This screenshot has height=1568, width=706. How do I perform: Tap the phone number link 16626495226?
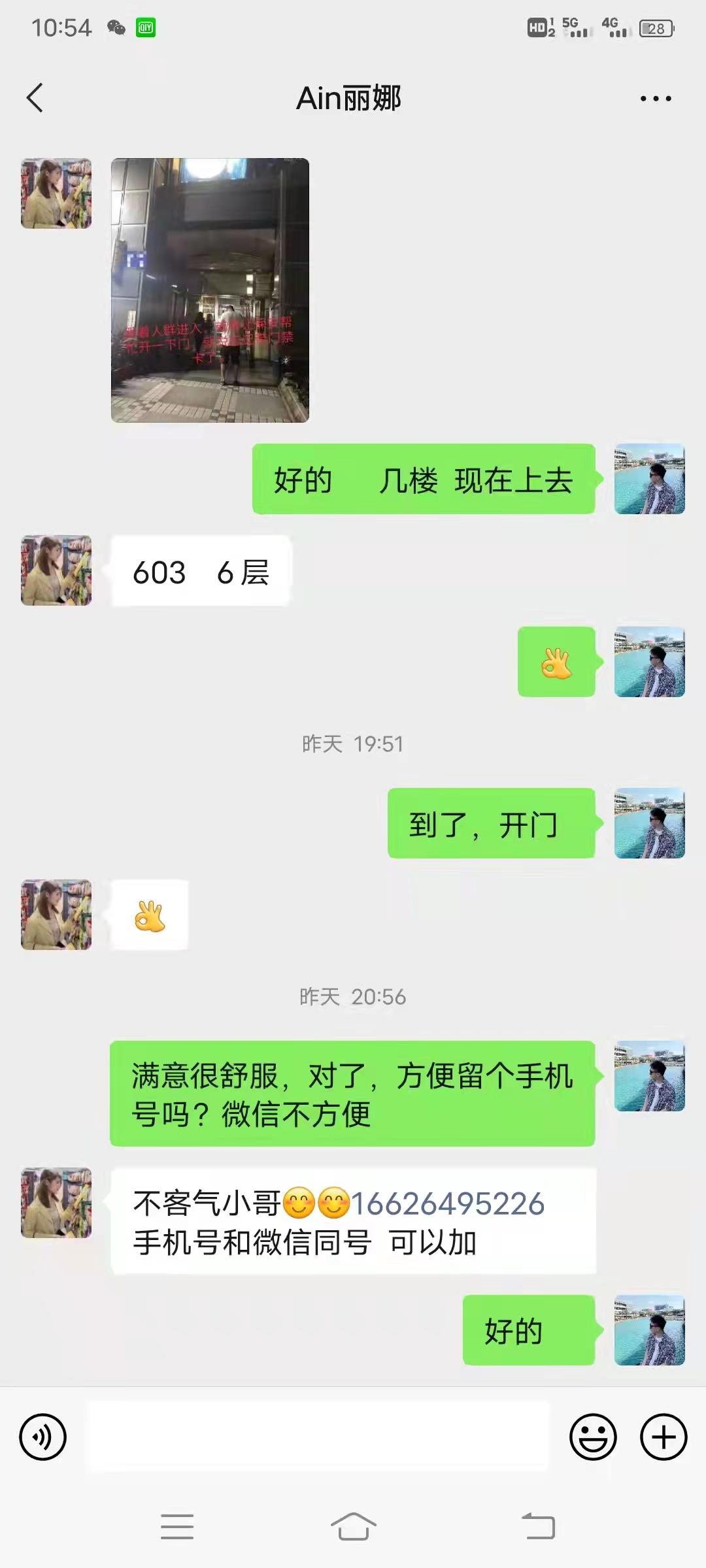448,1203
